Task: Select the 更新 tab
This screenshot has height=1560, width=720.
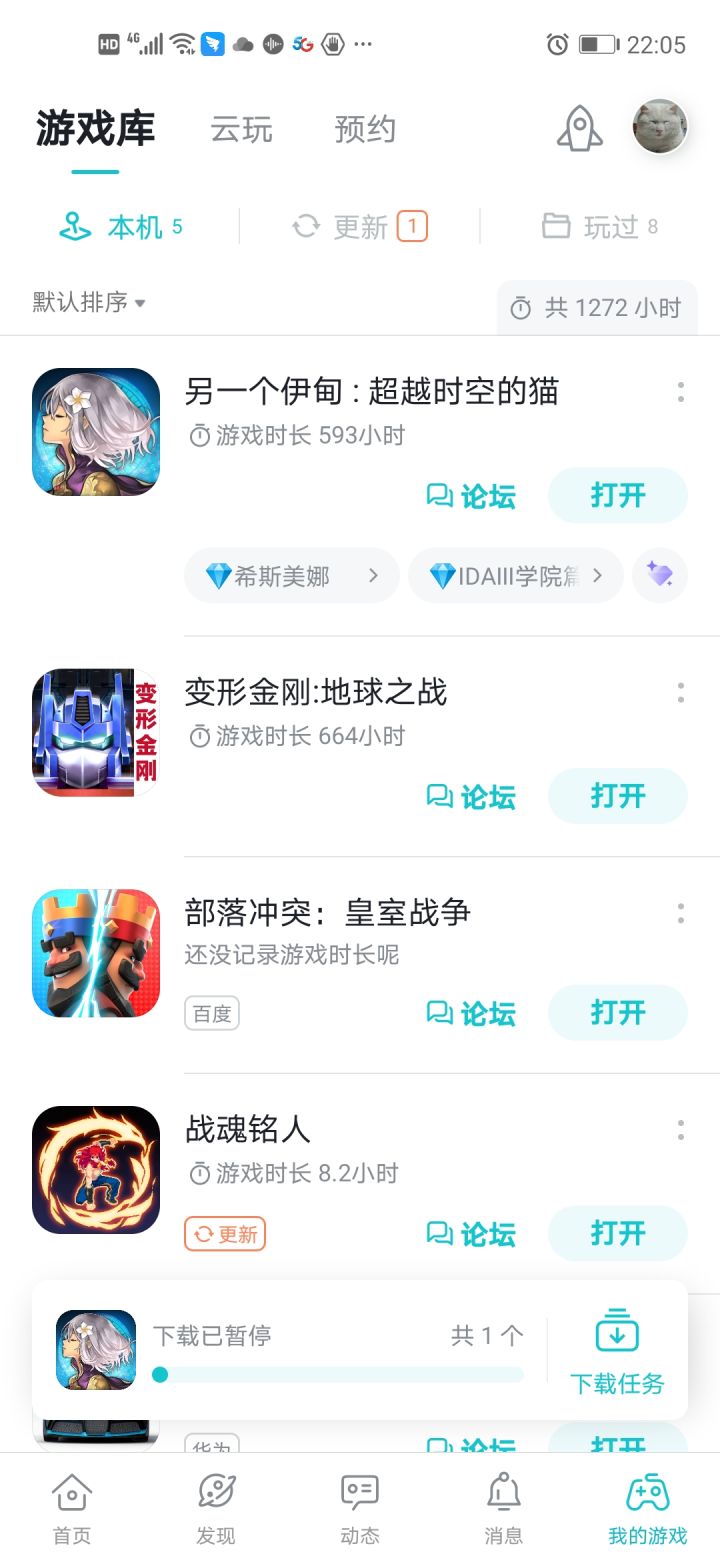Action: pos(360,227)
